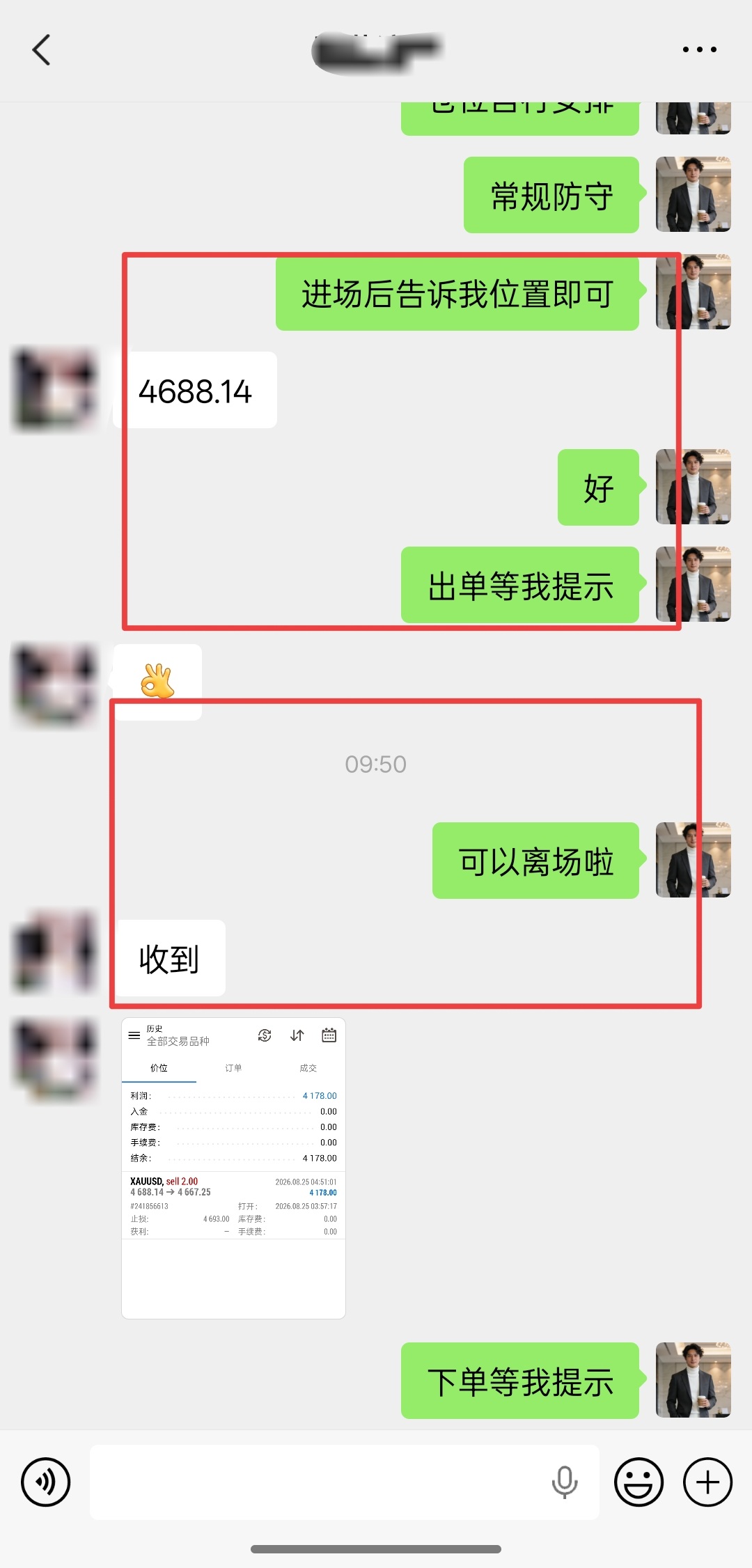
Task: Open contact's avatar beside 4688.14 message
Action: click(56, 389)
